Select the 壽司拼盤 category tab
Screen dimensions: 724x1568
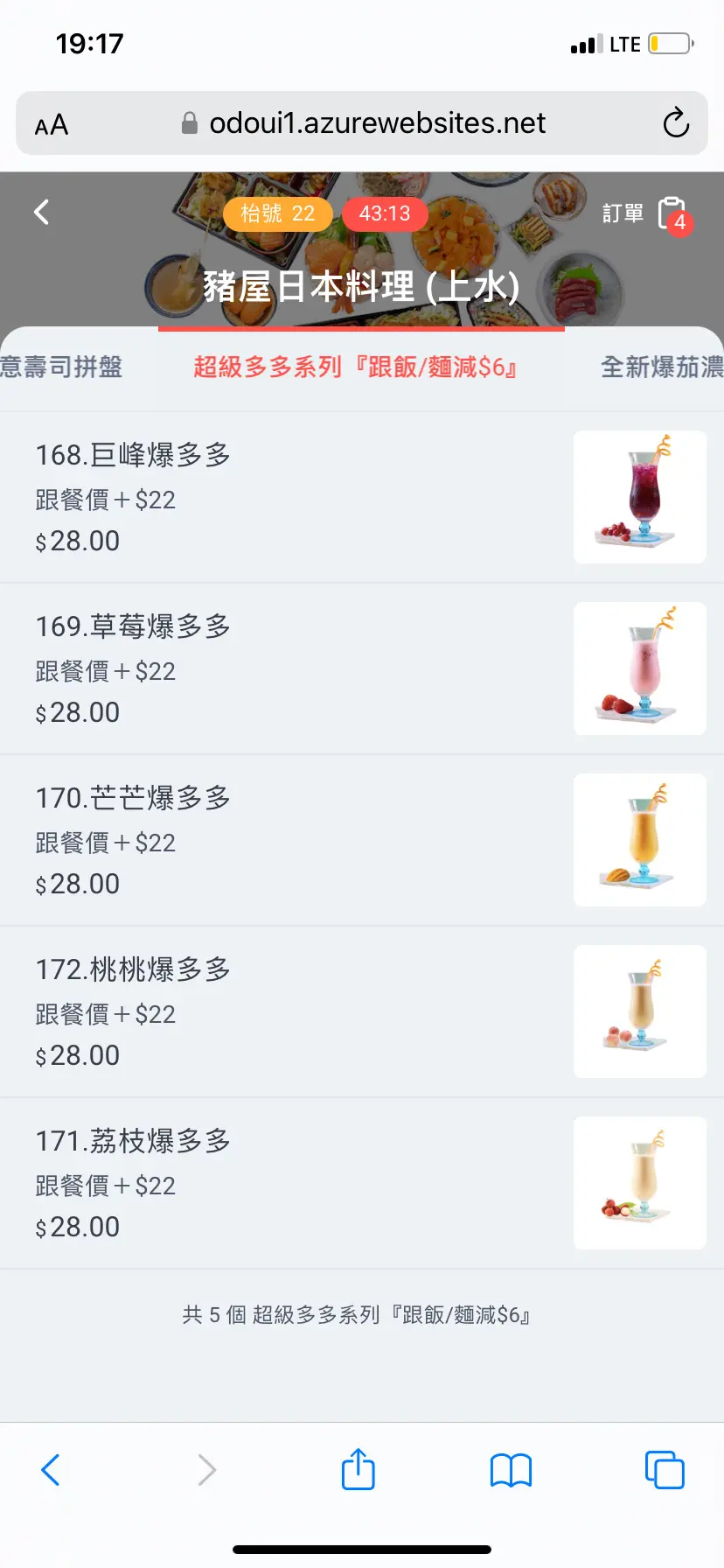pos(61,367)
